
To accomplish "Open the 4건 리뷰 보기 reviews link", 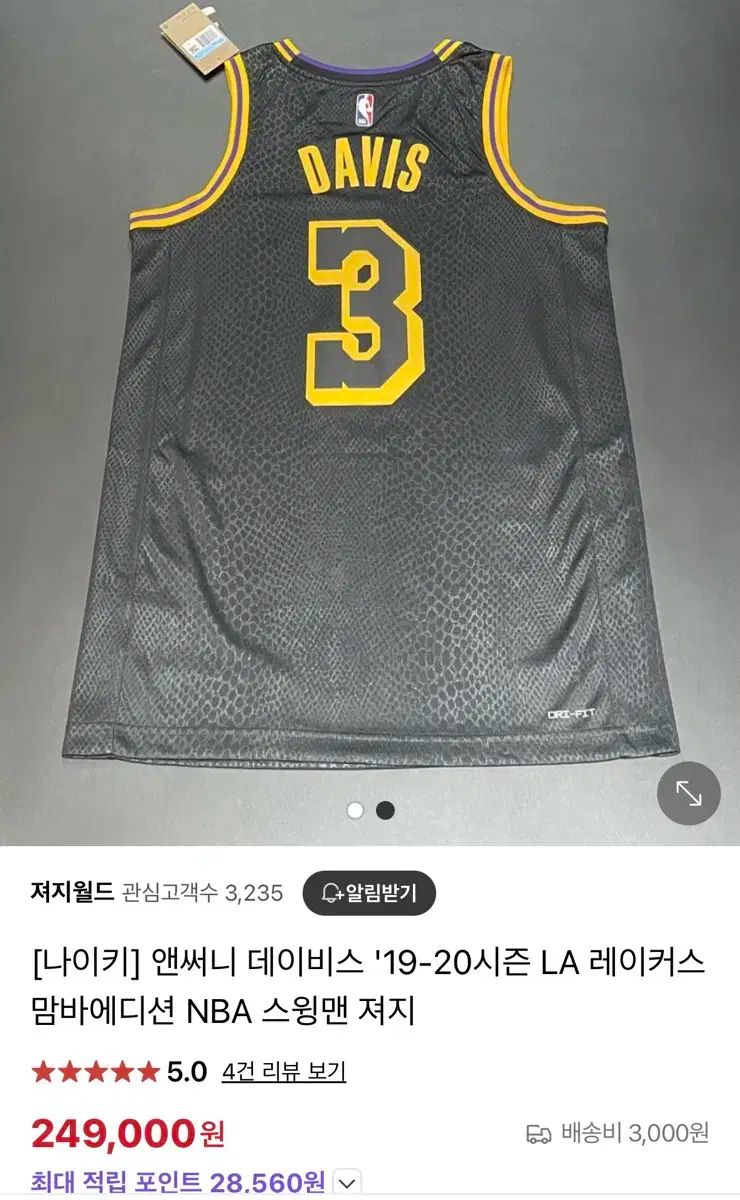I will [284, 1072].
